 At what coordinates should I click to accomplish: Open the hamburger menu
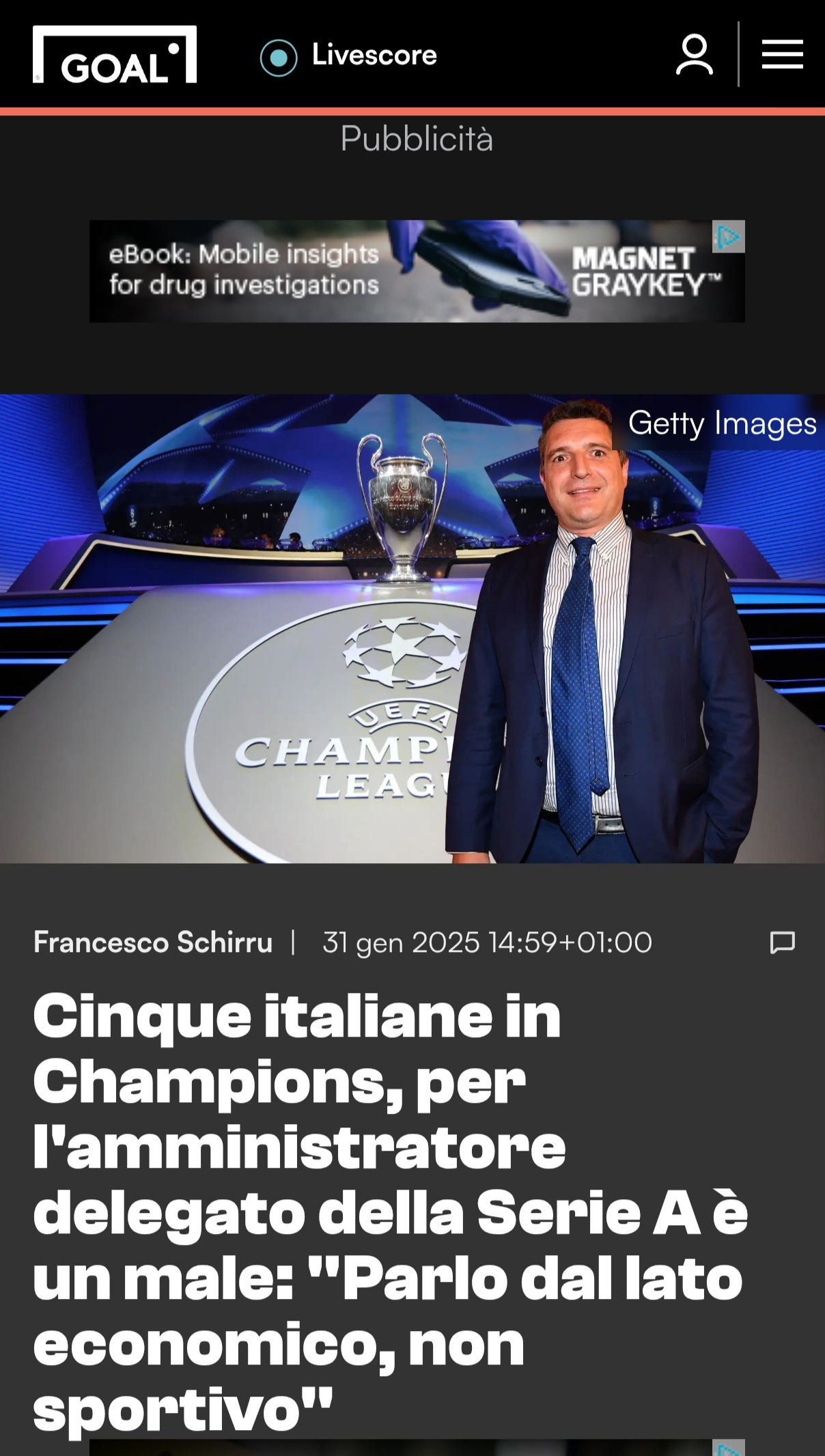782,54
